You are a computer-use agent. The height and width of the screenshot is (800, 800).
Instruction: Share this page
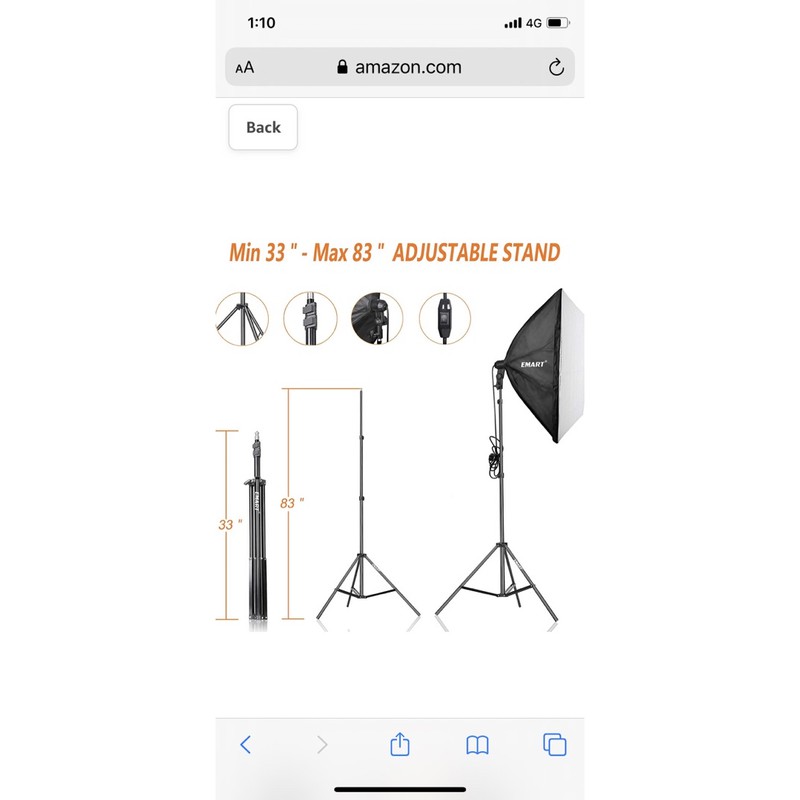(x=399, y=744)
